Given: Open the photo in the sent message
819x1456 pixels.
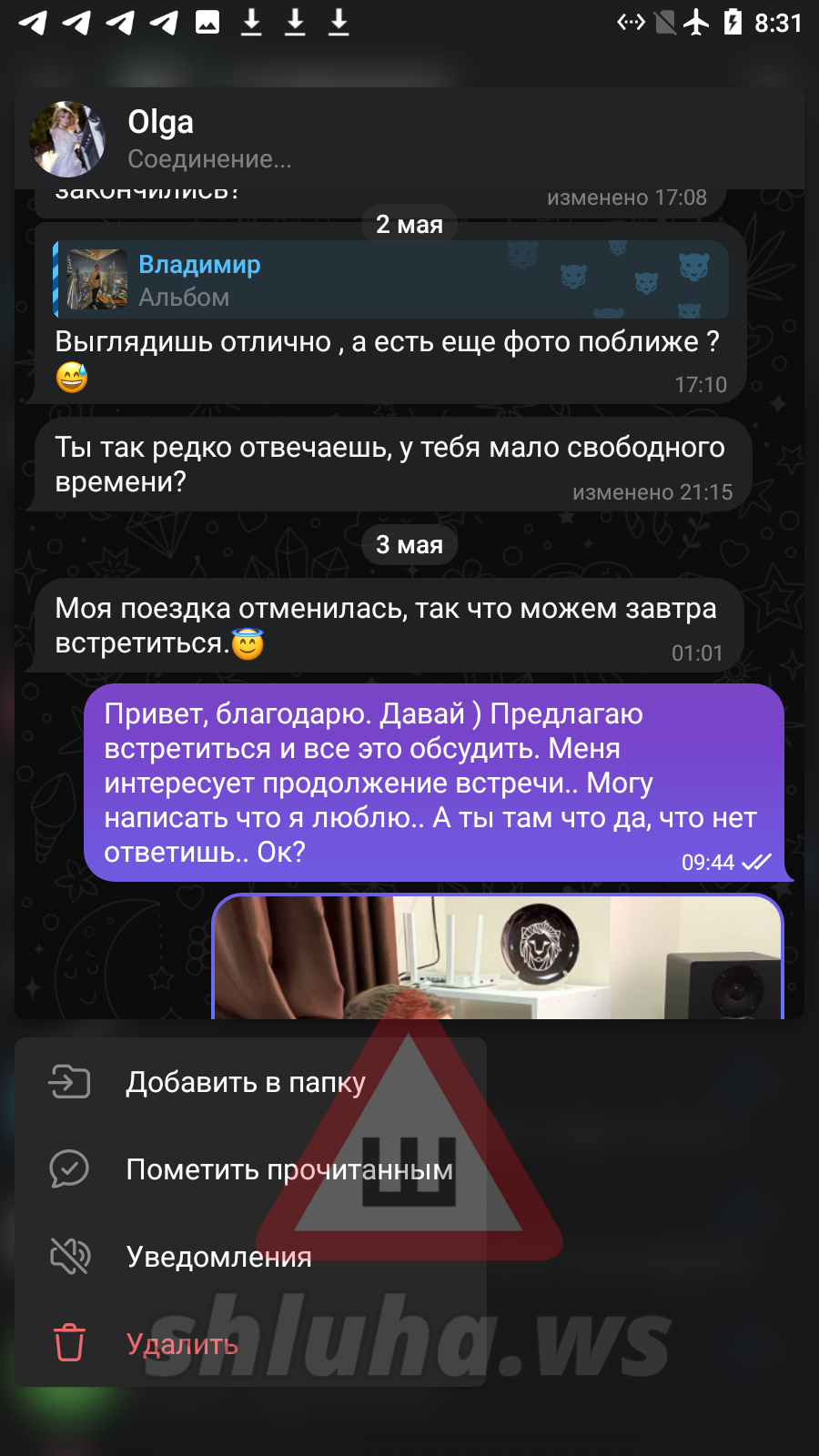Looking at the screenshot, I should (498, 957).
